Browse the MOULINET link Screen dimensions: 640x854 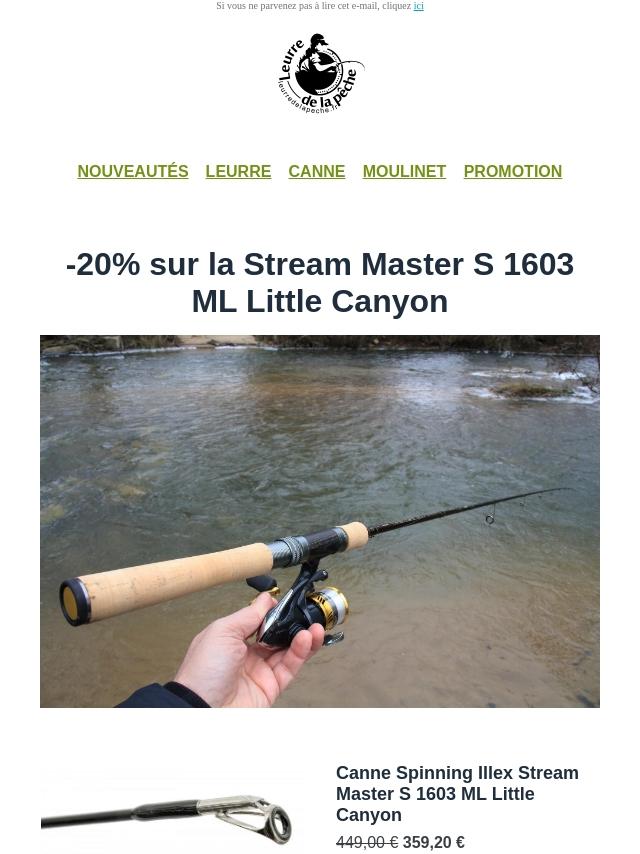coord(404,171)
